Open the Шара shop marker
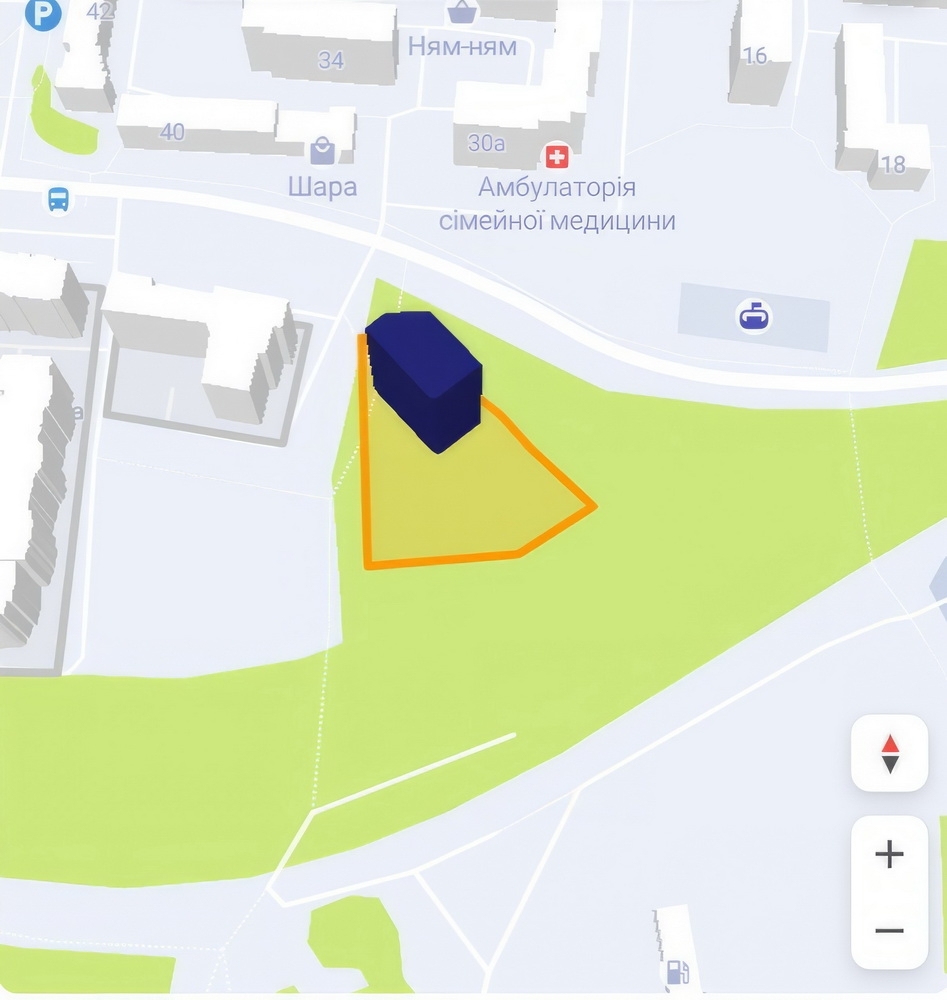The height and width of the screenshot is (1000, 947). pyautogui.click(x=322, y=151)
